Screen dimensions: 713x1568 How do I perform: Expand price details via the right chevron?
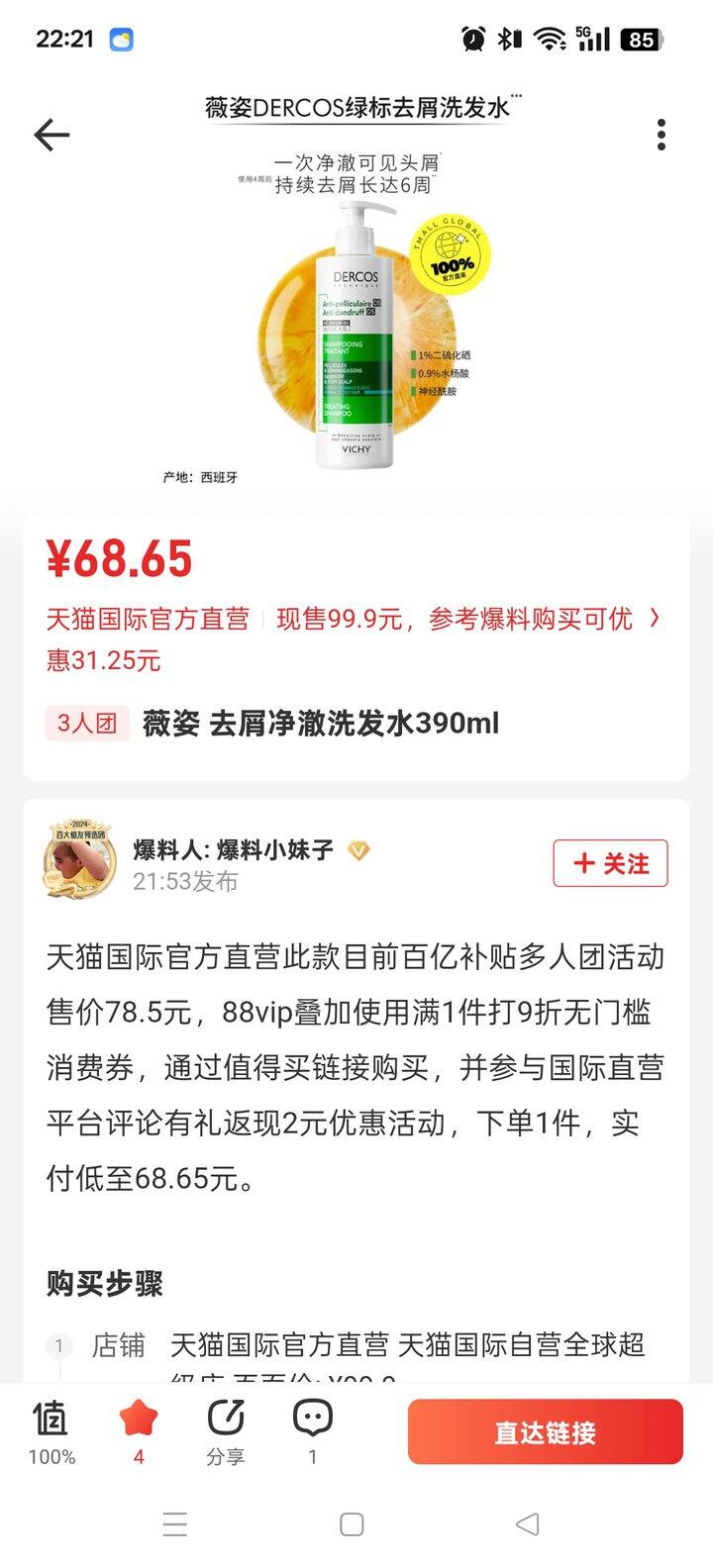tap(655, 618)
